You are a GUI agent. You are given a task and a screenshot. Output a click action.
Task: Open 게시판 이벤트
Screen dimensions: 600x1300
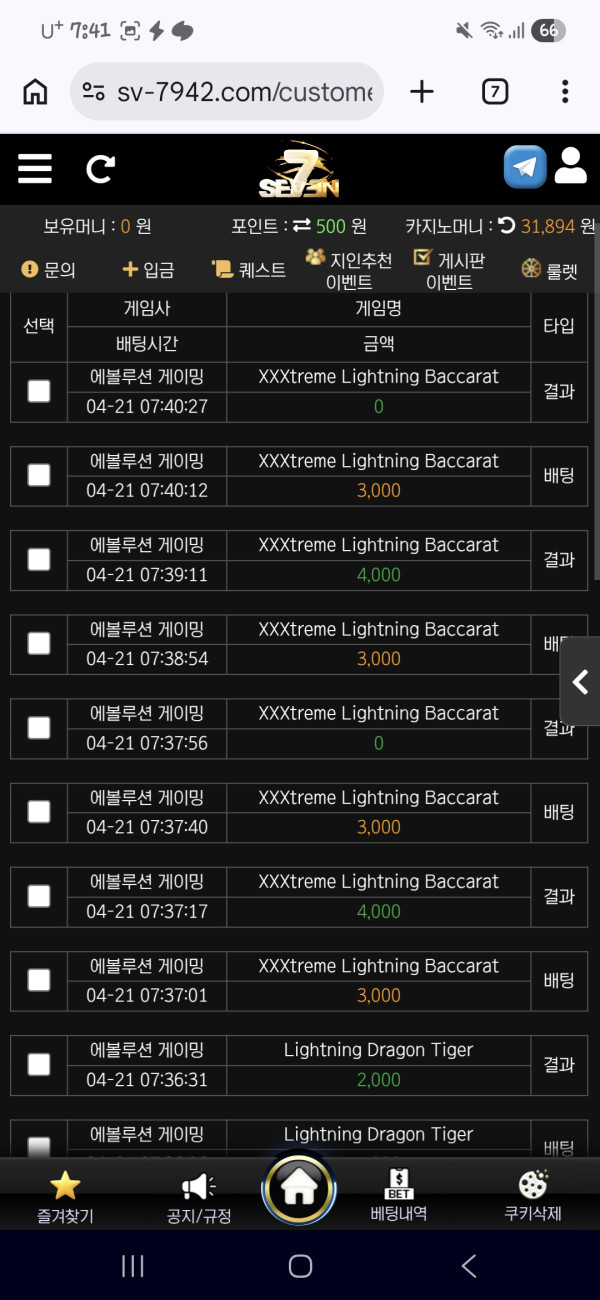pos(449,270)
